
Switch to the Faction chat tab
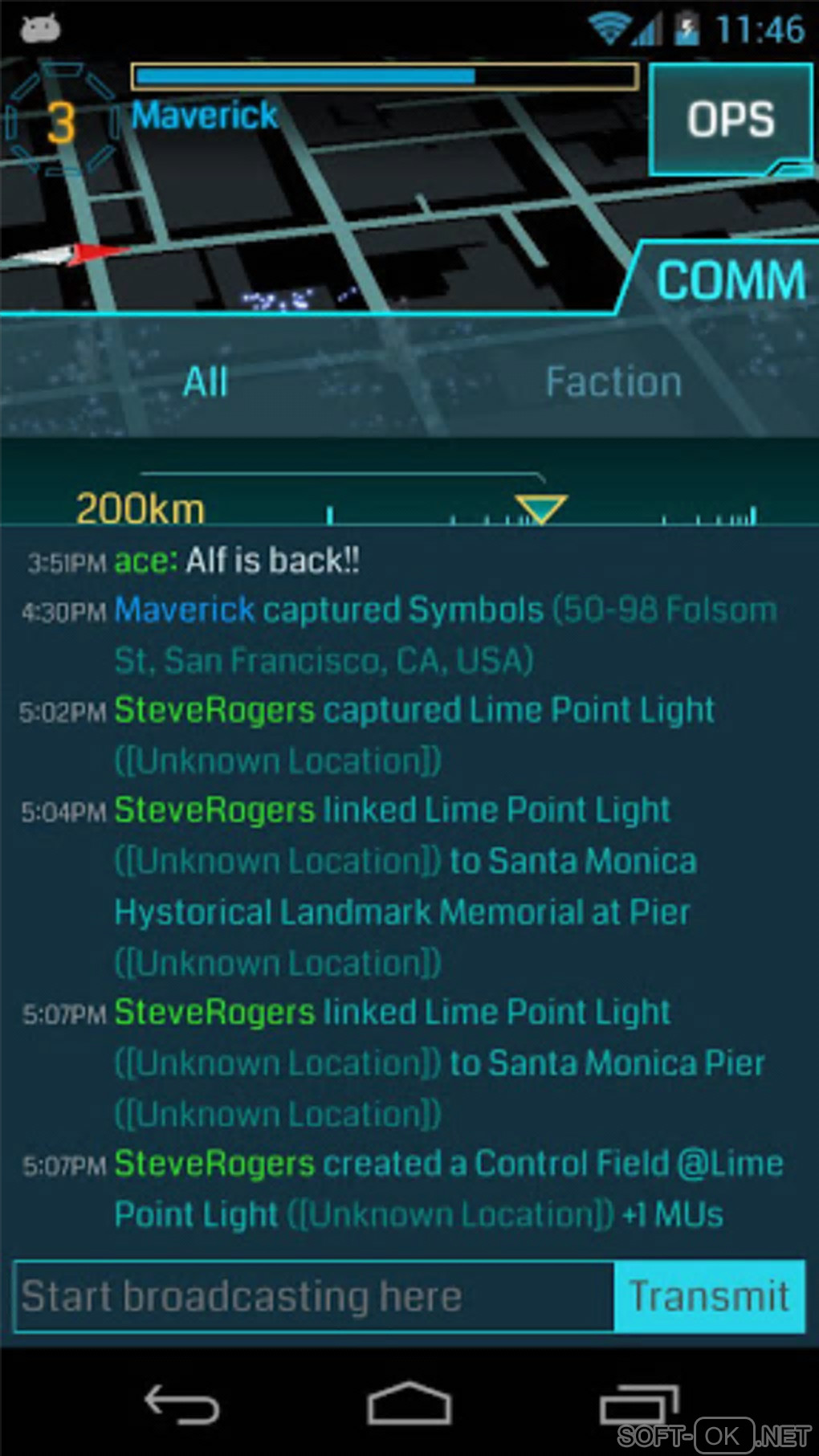613,381
